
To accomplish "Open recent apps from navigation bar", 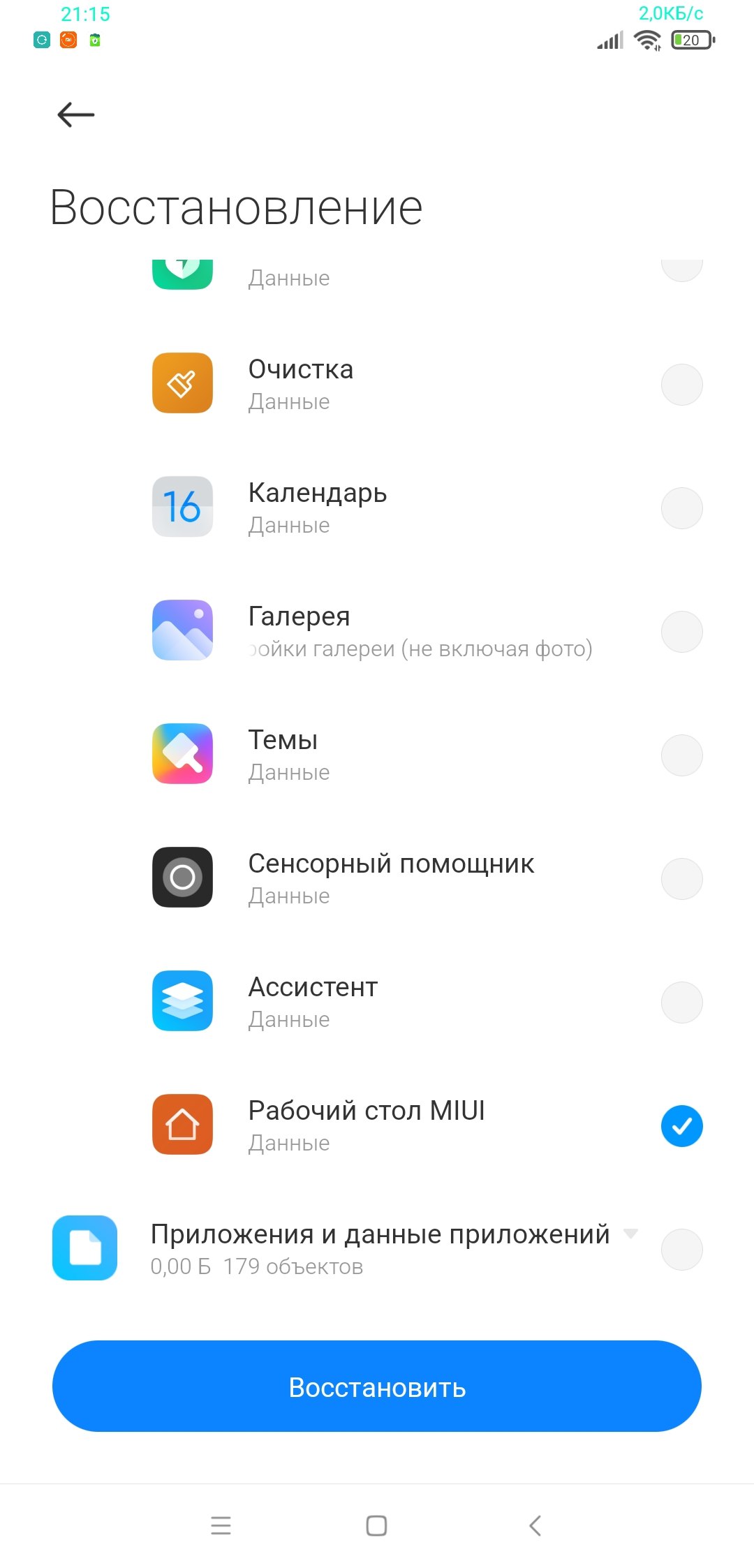I will [221, 1525].
